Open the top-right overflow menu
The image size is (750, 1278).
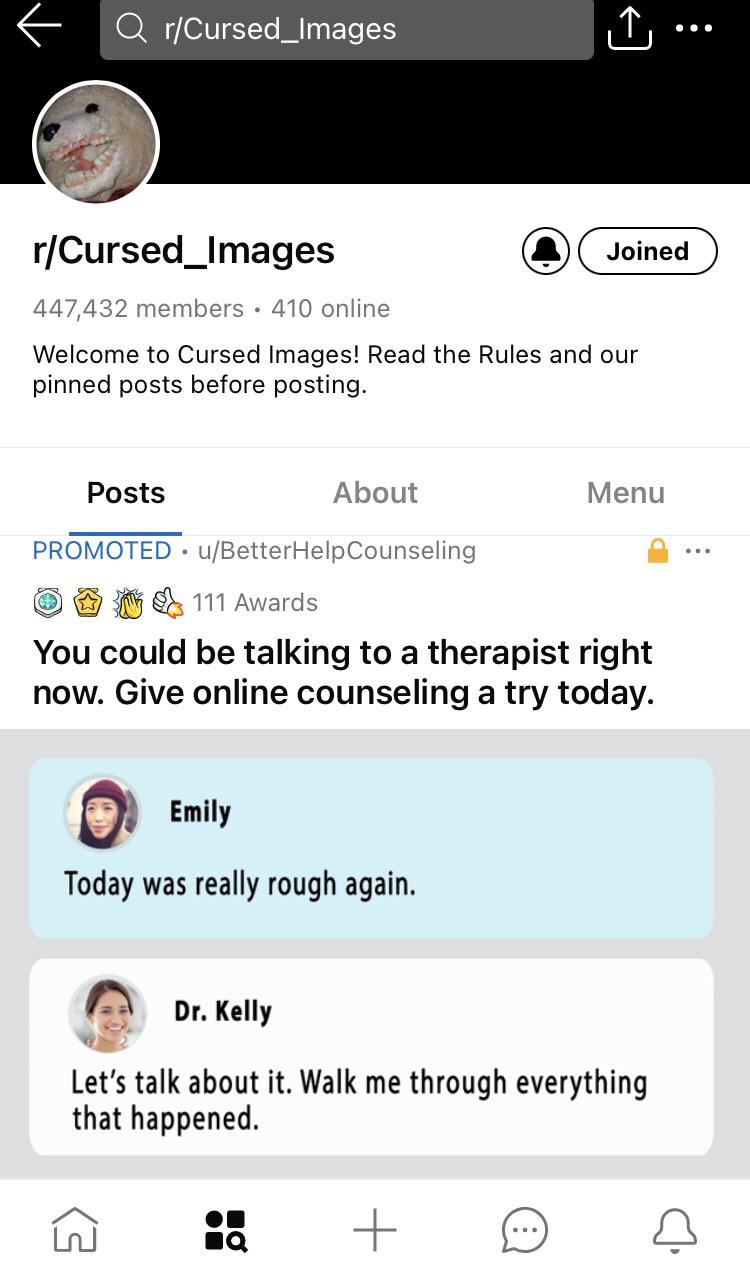click(695, 28)
